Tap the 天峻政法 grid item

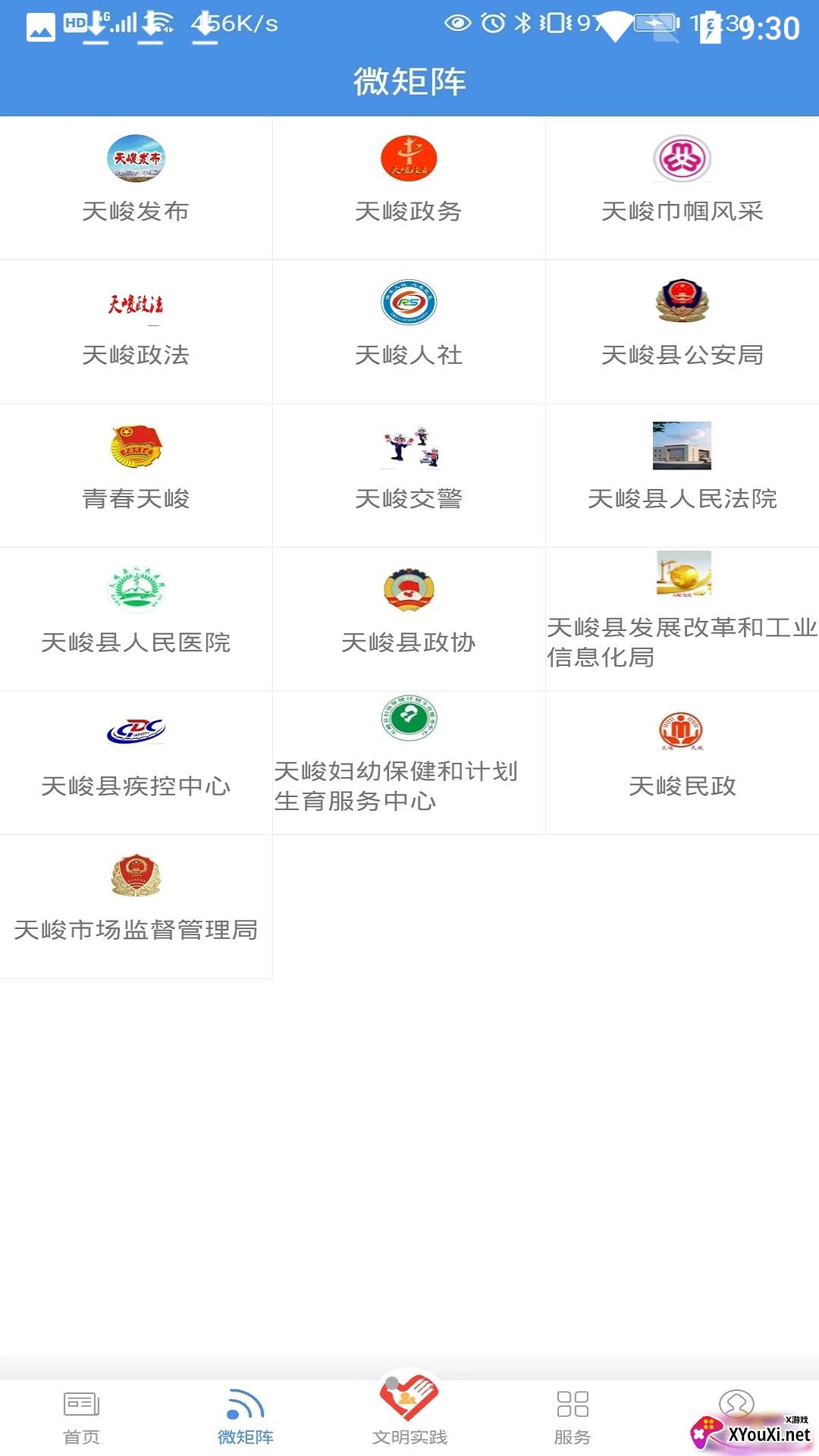[x=136, y=331]
